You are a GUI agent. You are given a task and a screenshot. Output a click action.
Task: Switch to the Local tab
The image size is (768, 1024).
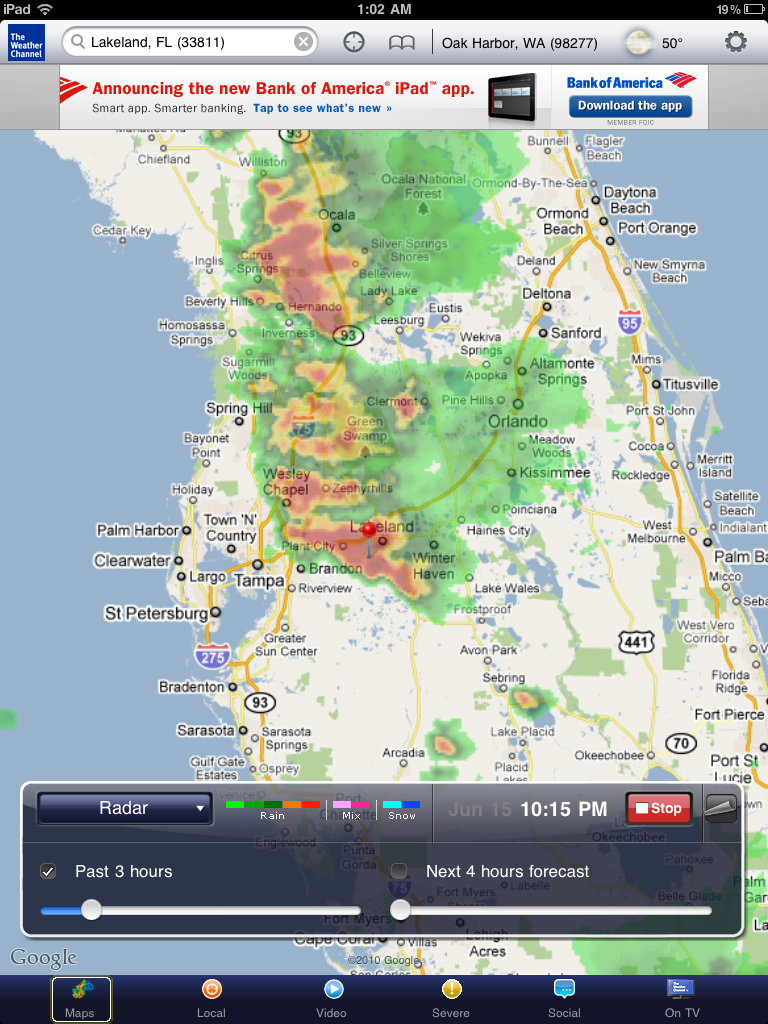pos(211,998)
